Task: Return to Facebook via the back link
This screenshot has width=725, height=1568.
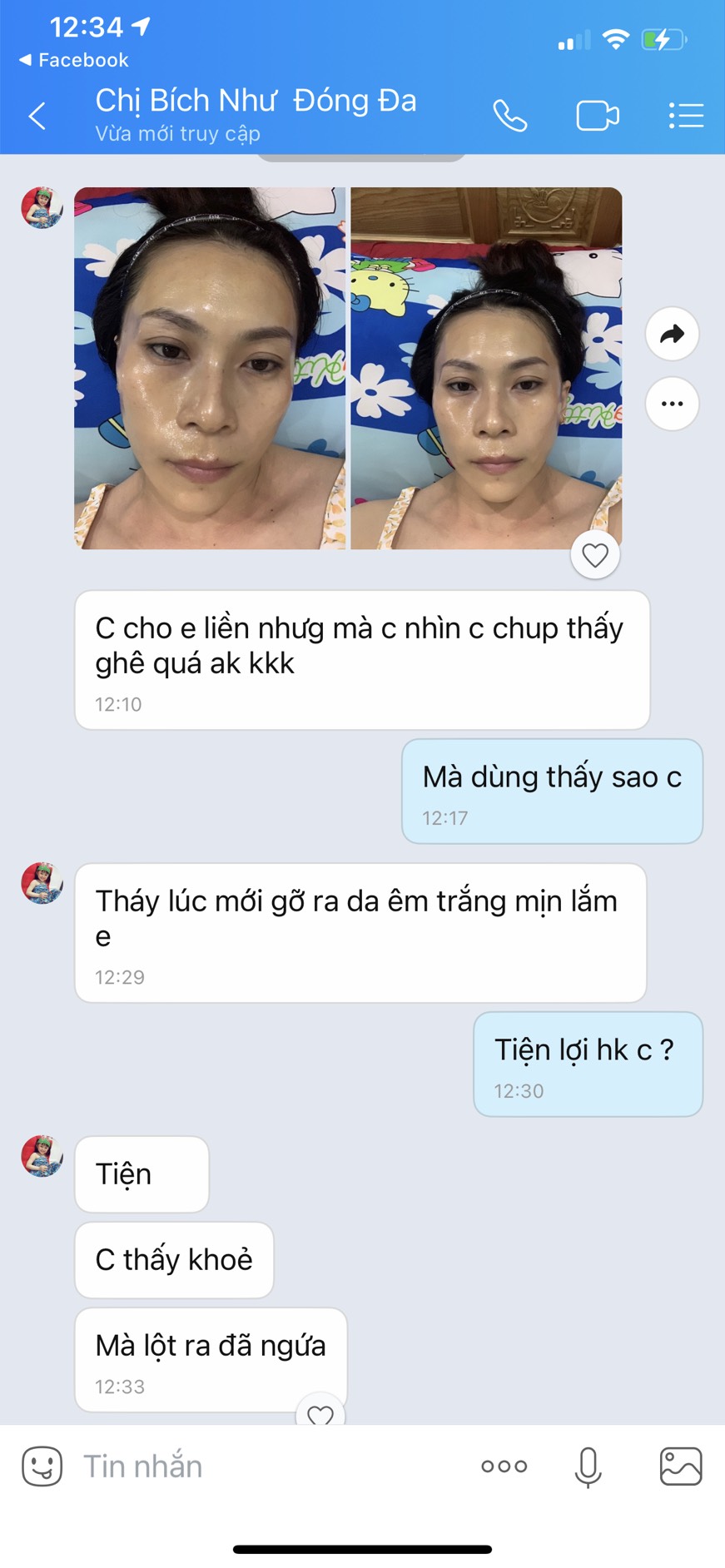Action: click(73, 60)
